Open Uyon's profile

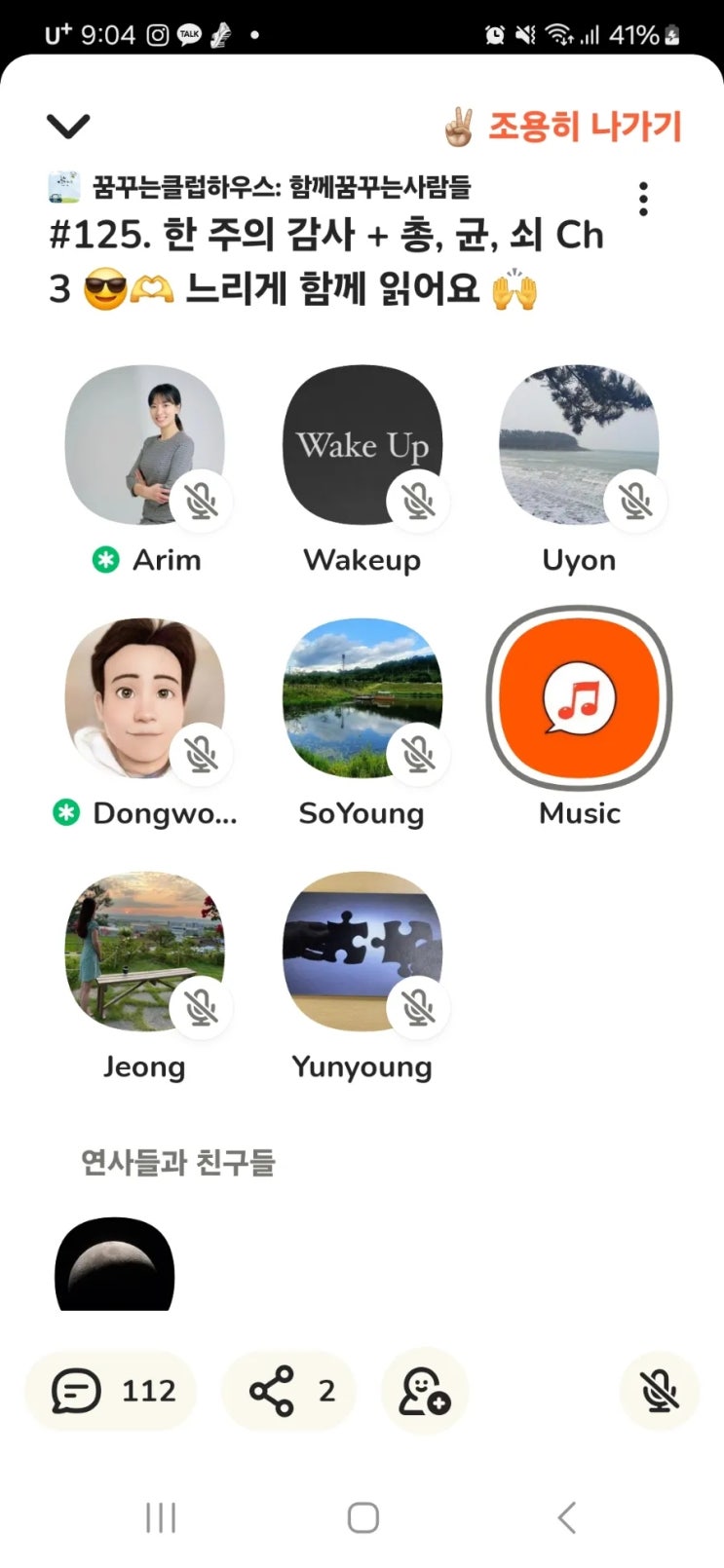(x=579, y=446)
